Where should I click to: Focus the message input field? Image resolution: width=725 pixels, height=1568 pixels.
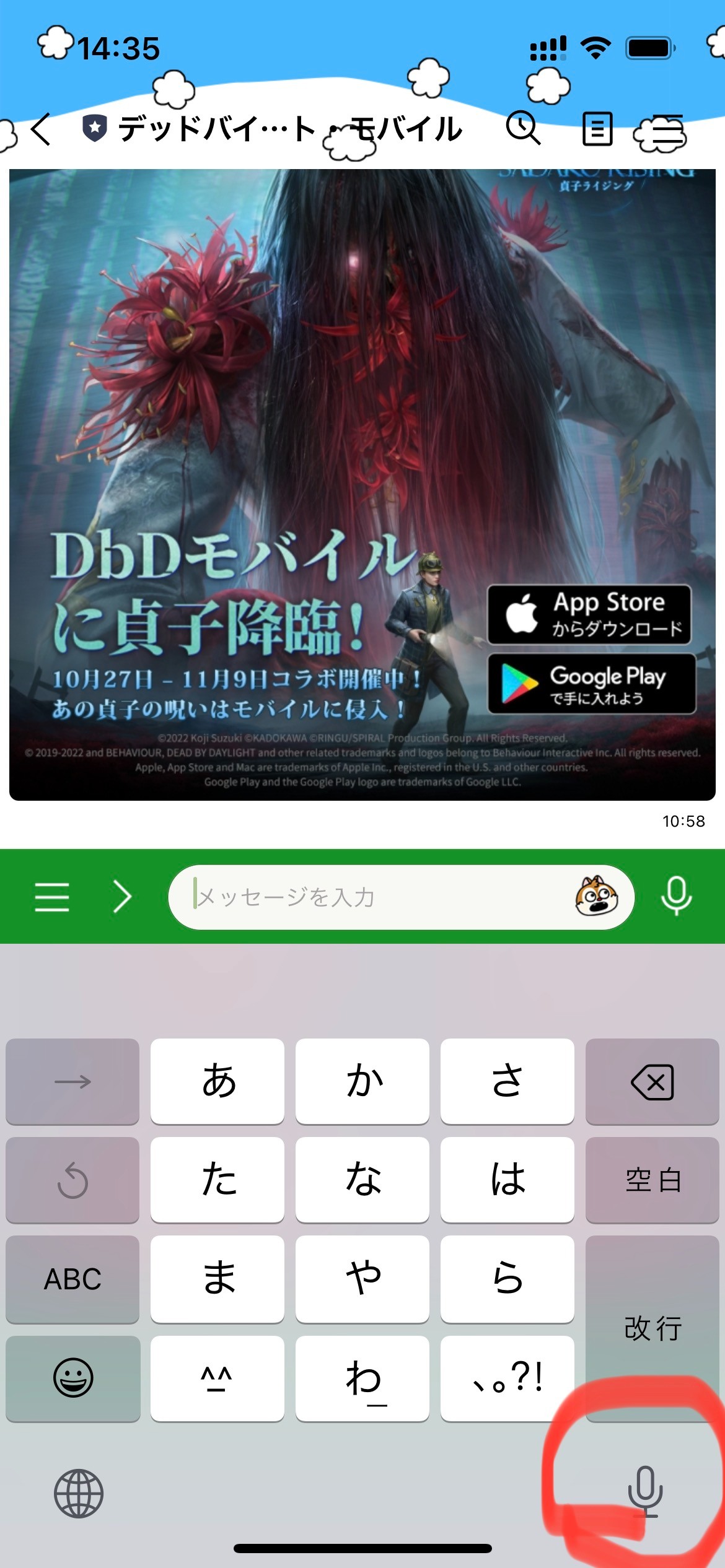click(x=372, y=897)
